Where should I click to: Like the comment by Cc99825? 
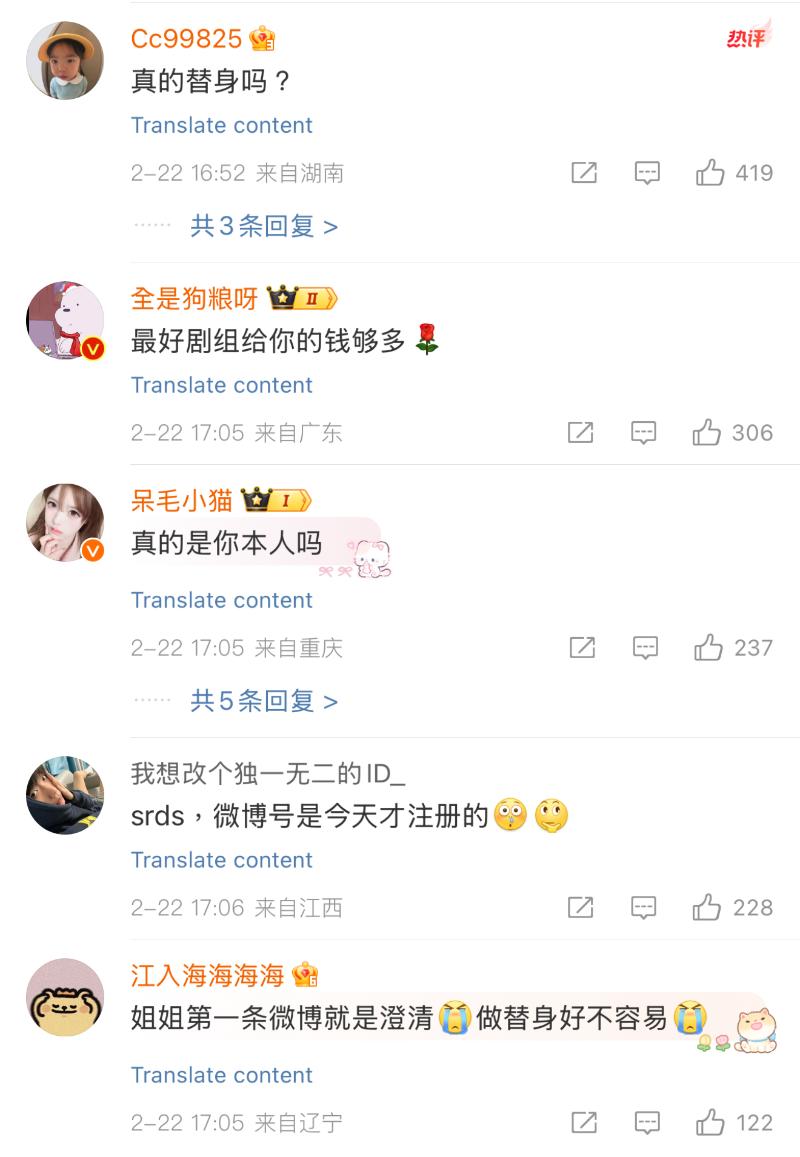click(710, 173)
